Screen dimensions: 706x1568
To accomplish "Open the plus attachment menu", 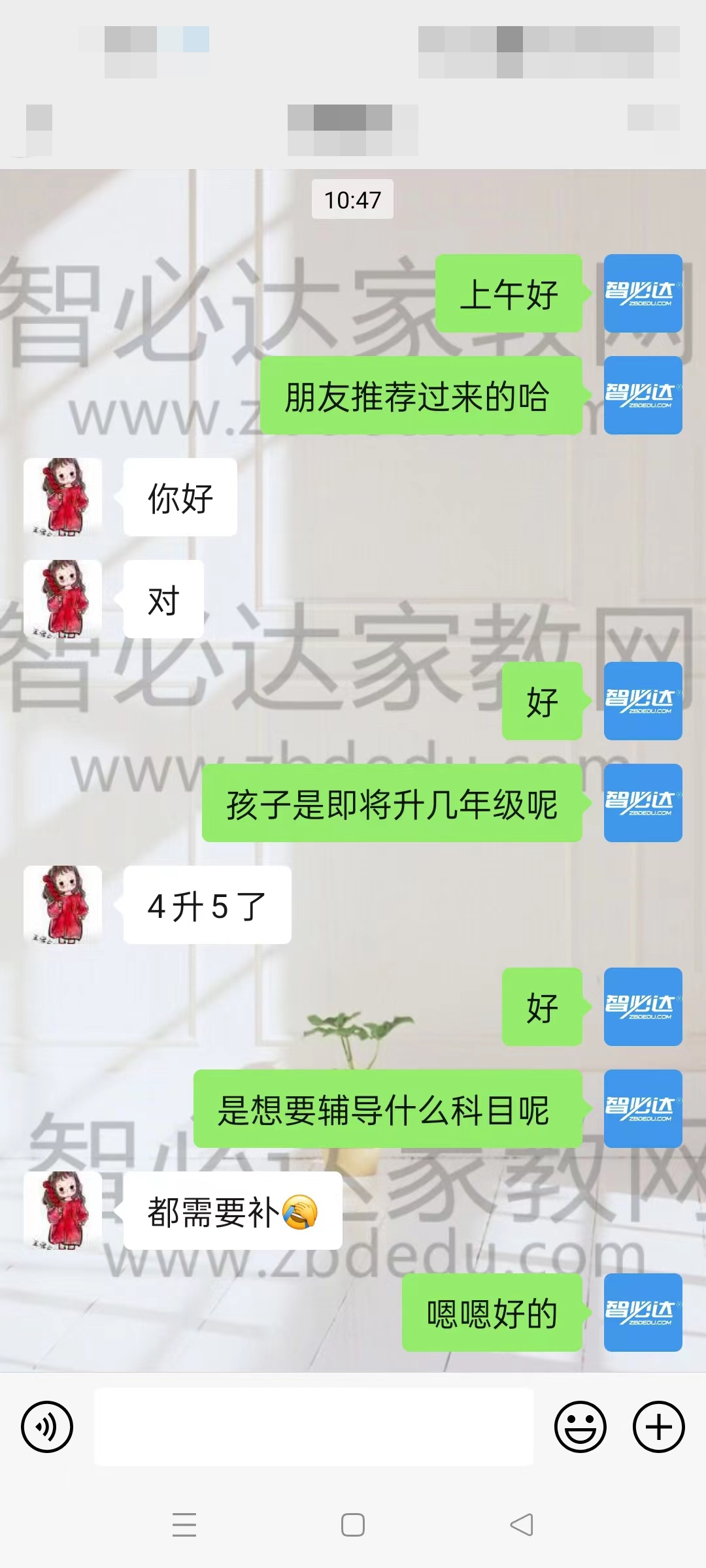I will coord(658,1426).
